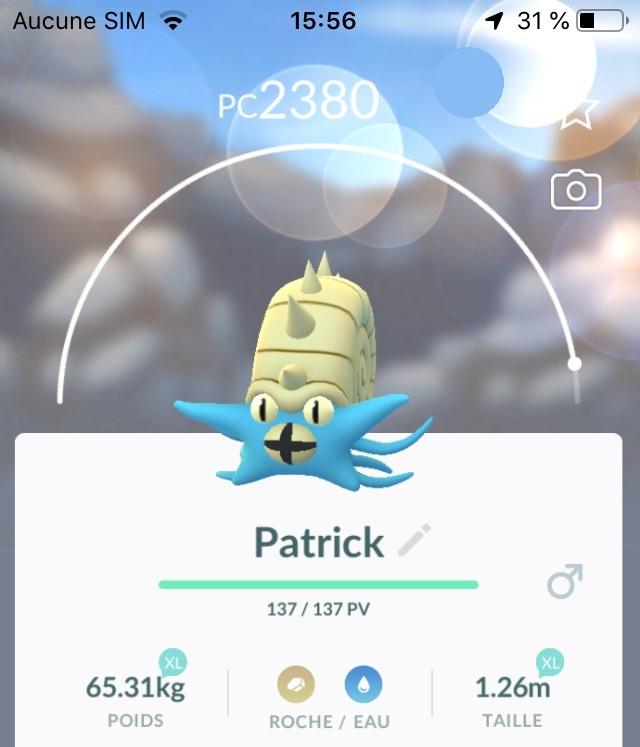This screenshot has height=747, width=640.
Task: Mark Patrick as a favorite with the star
Action: pyautogui.click(x=577, y=113)
